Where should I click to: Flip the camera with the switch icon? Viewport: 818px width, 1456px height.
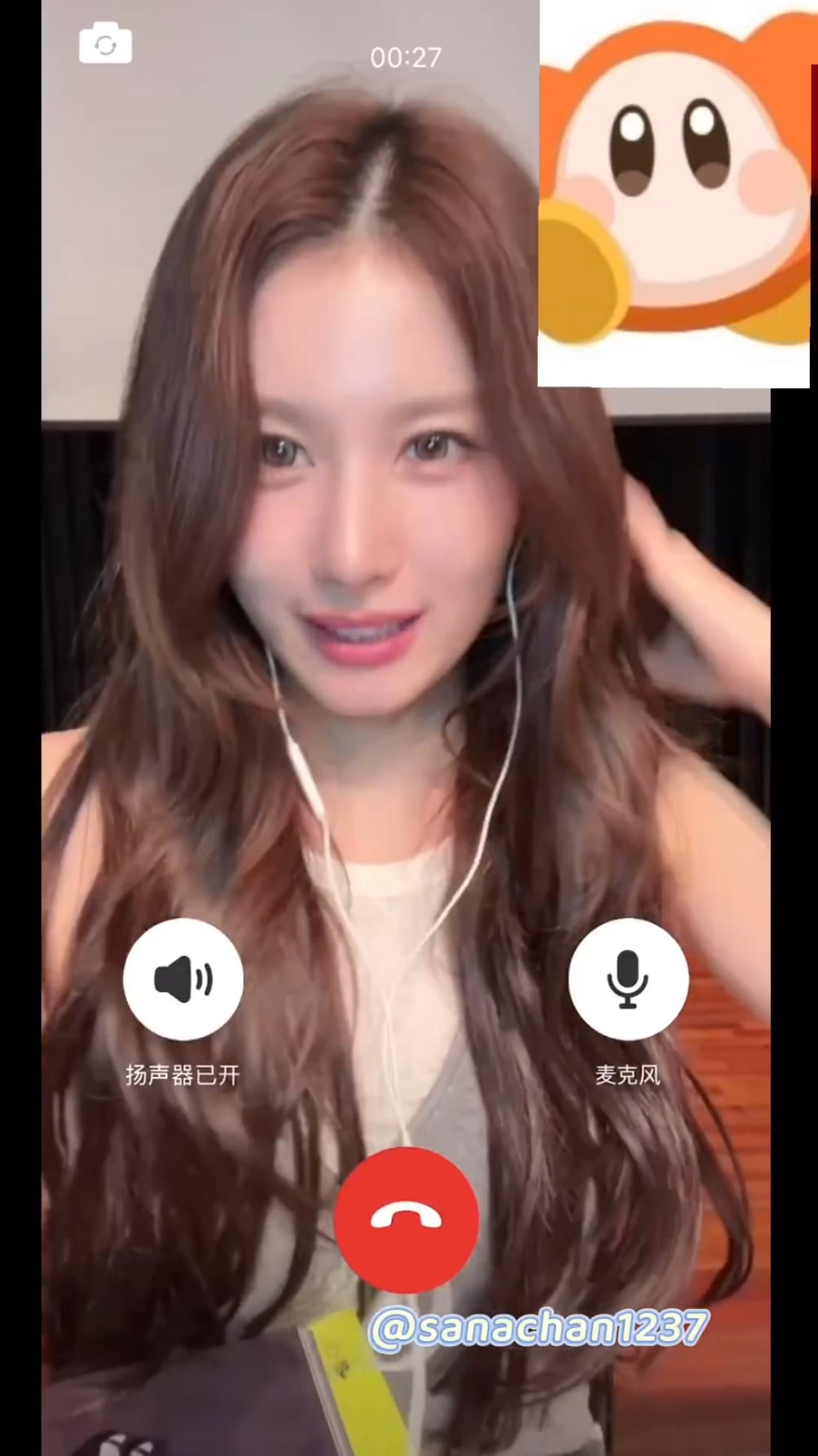click(x=105, y=44)
